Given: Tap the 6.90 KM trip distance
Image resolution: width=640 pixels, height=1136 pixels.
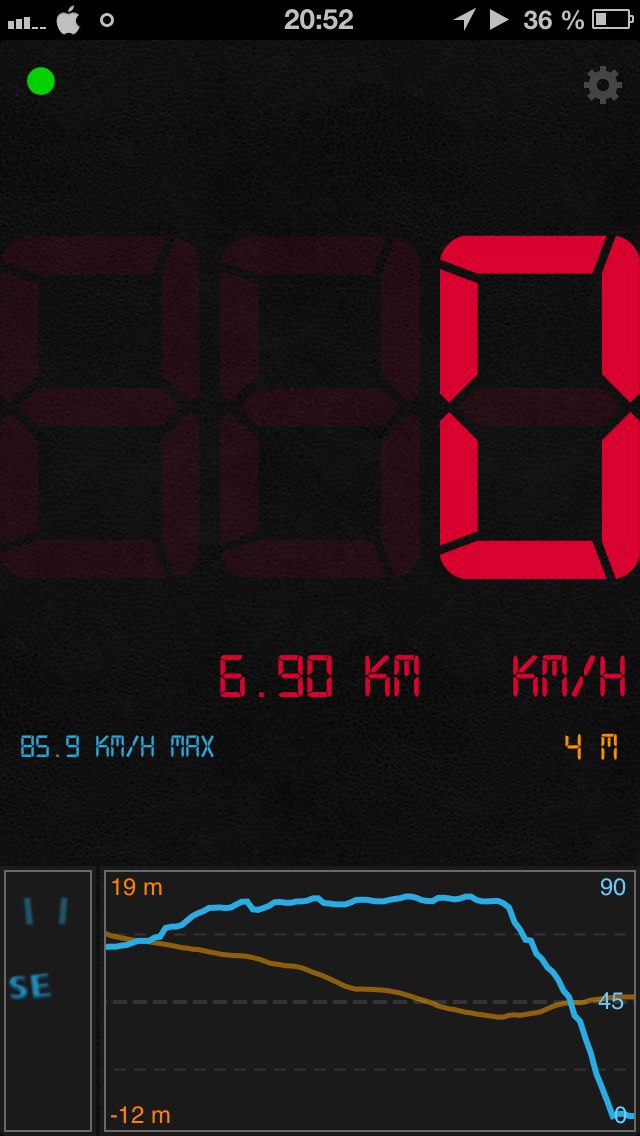Looking at the screenshot, I should click(x=320, y=677).
